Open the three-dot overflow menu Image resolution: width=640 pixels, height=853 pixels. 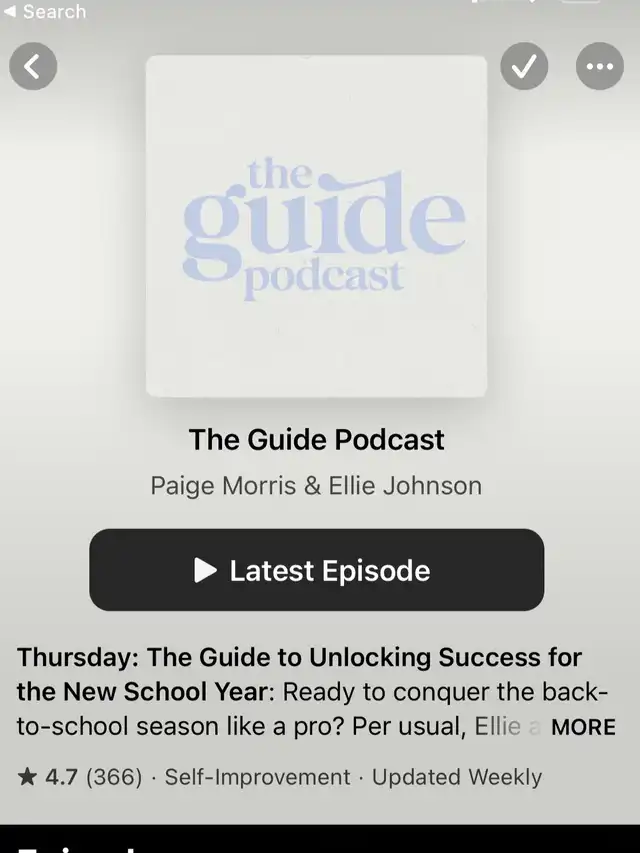coord(599,67)
